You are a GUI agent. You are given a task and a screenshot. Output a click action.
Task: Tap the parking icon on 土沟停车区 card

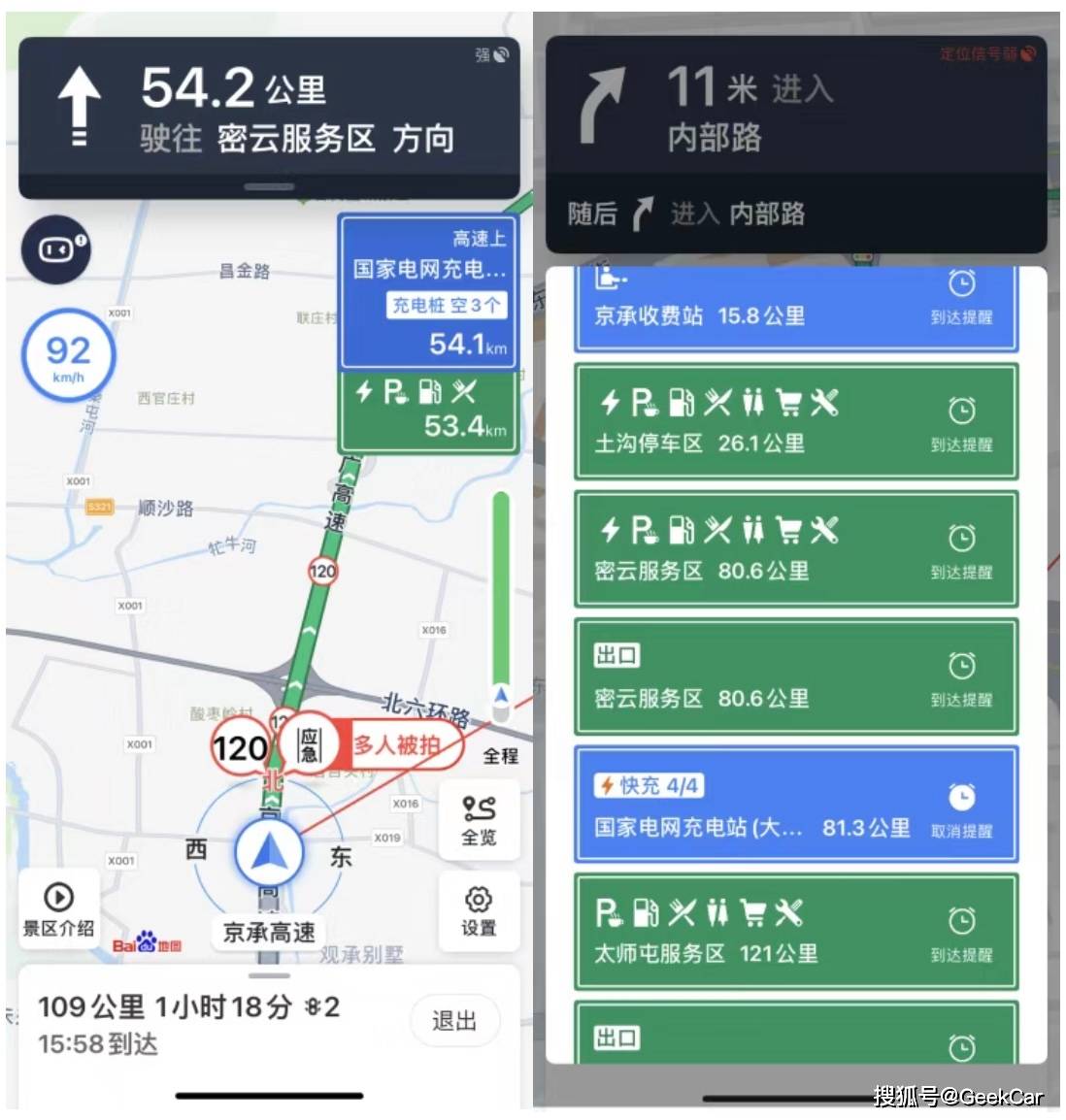(646, 403)
